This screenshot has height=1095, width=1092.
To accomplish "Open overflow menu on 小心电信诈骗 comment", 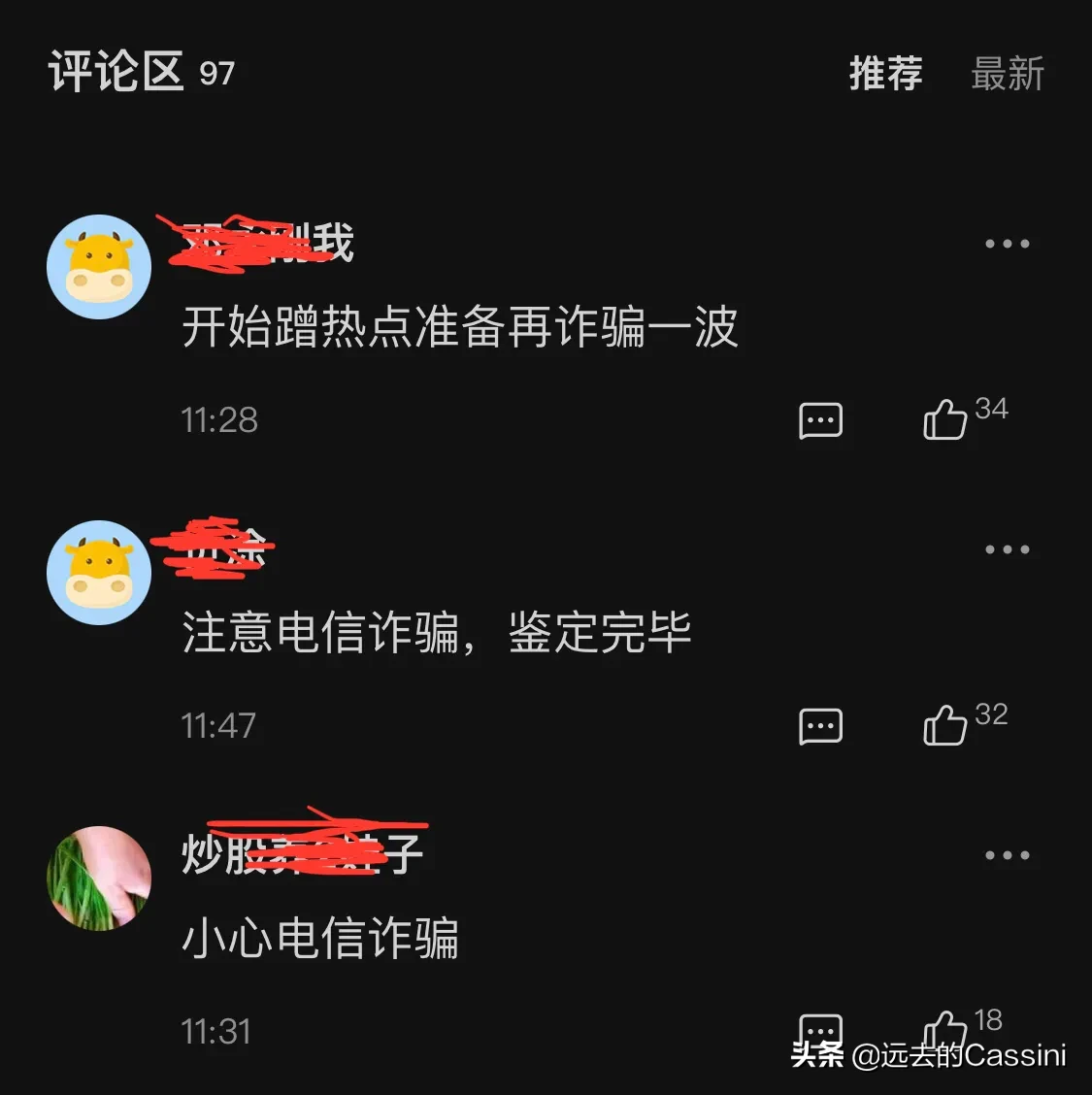I will (1007, 855).
